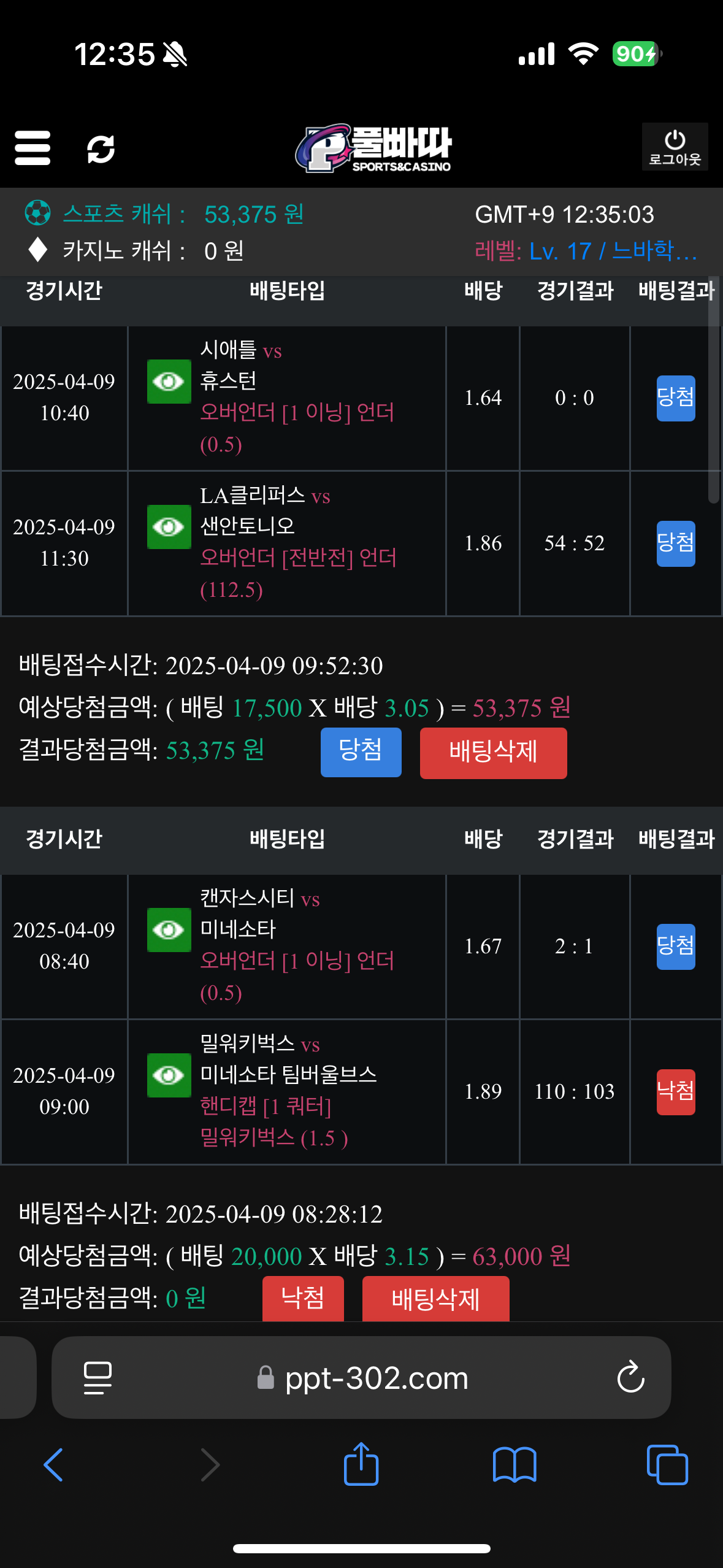Tap the eye icon for 캔자스시티 vs 미네소타
Viewport: 723px width, 1568px height.
[x=169, y=930]
